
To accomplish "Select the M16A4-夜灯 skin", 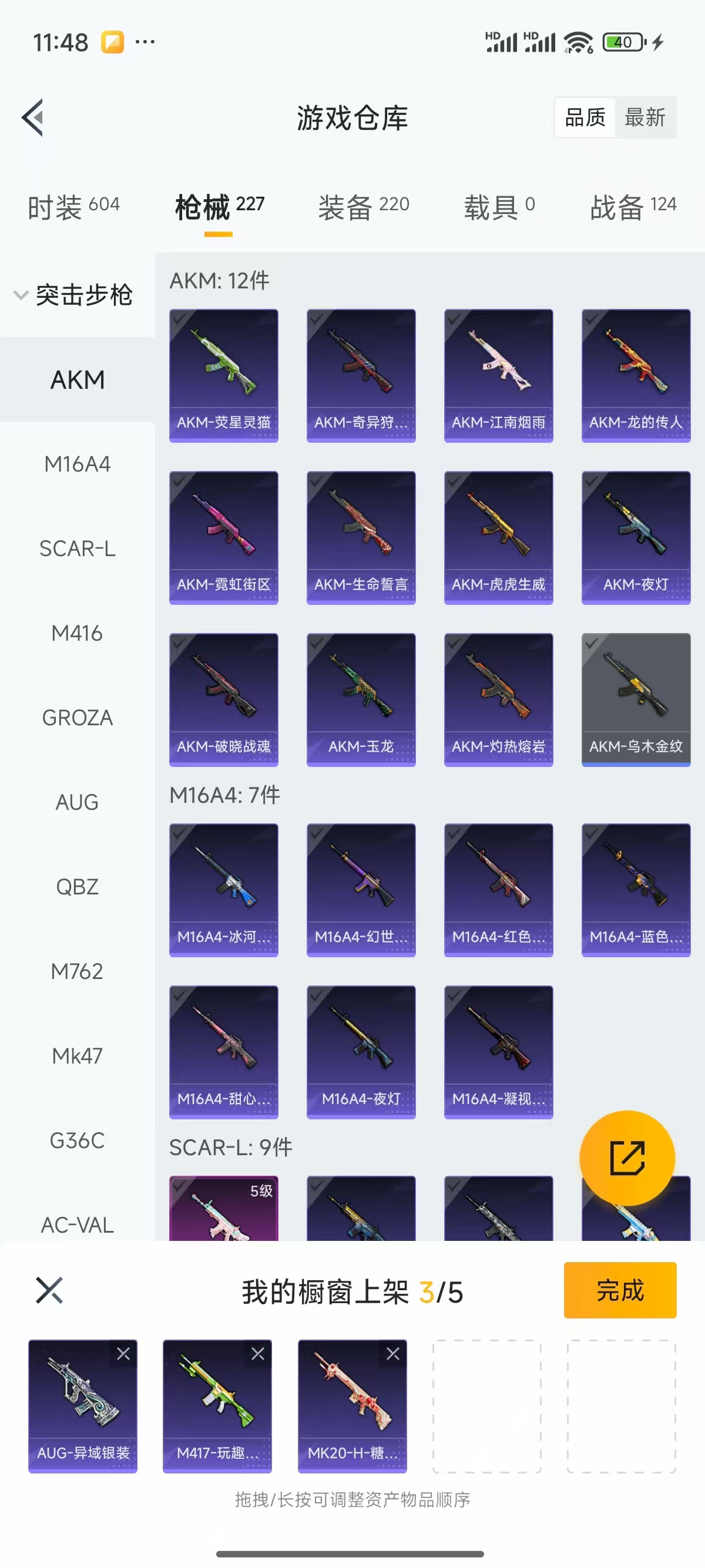I will [361, 1052].
